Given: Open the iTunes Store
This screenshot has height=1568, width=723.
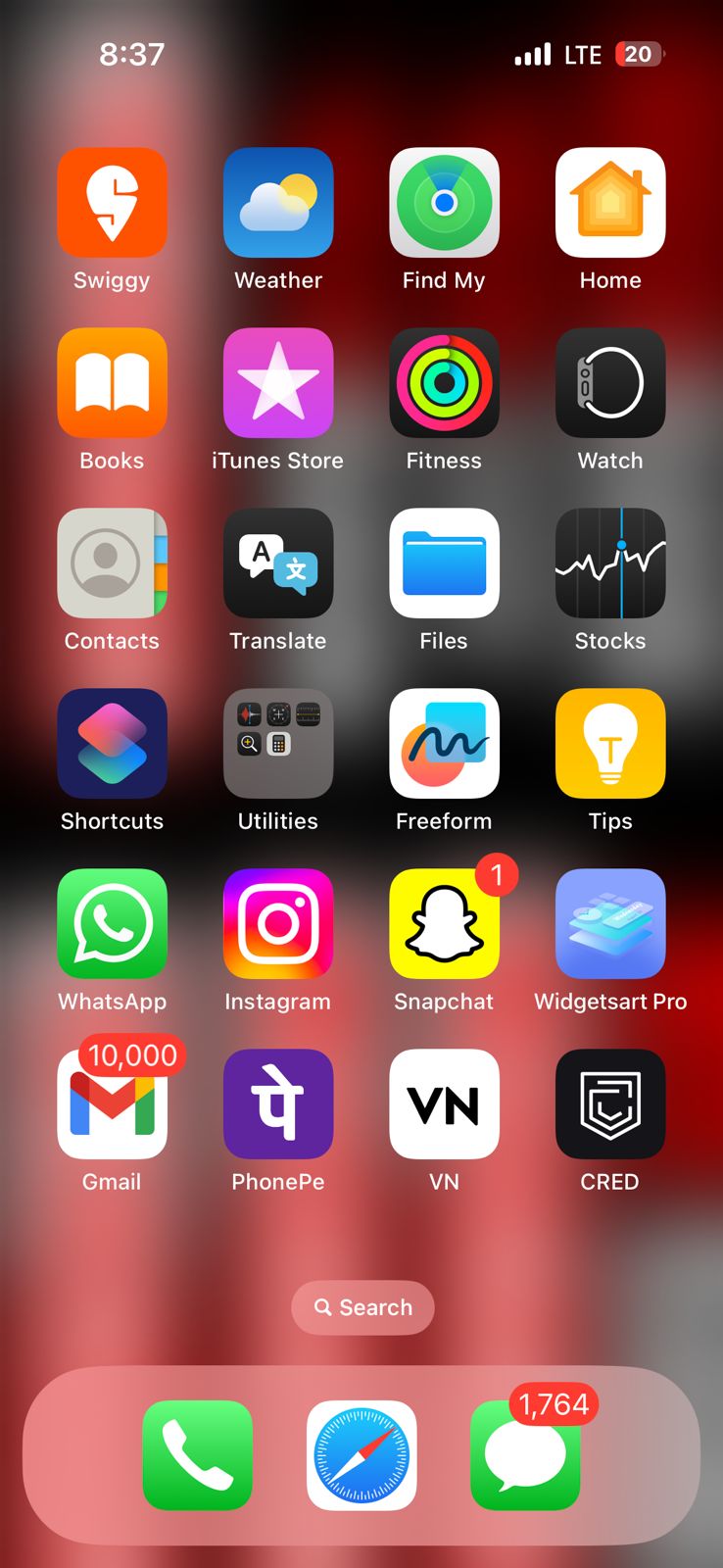Looking at the screenshot, I should (x=278, y=383).
